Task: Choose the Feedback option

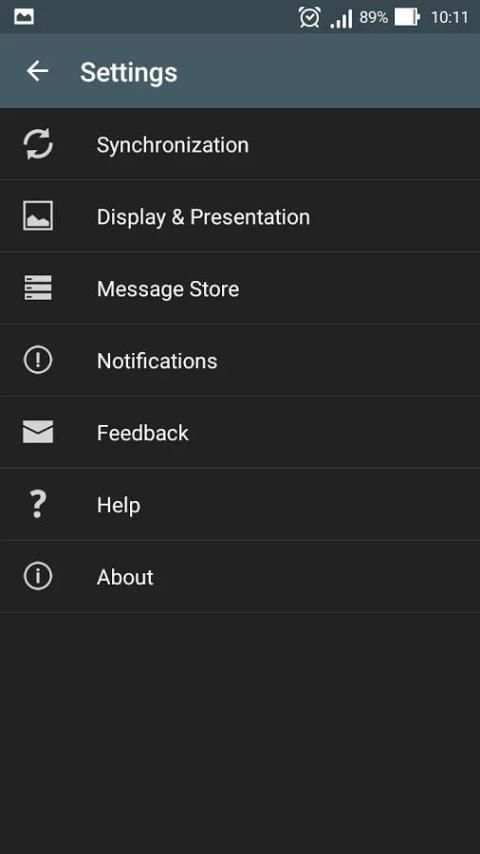Action: click(240, 432)
